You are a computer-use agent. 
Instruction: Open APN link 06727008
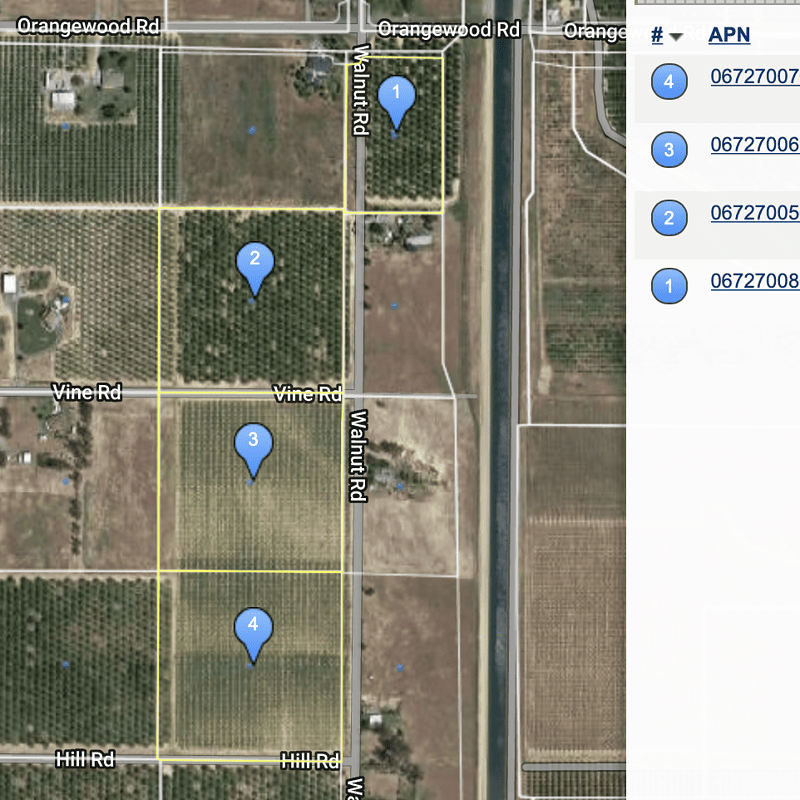pos(755,281)
